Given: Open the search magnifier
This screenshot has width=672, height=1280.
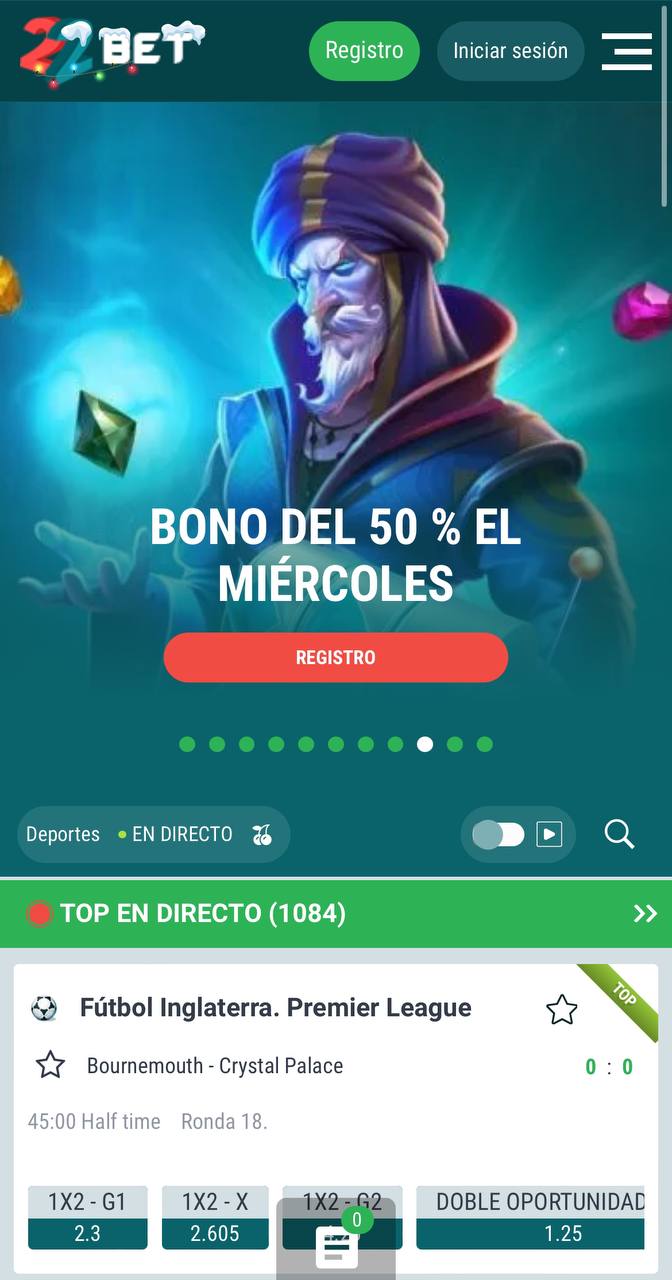Looking at the screenshot, I should tap(619, 834).
